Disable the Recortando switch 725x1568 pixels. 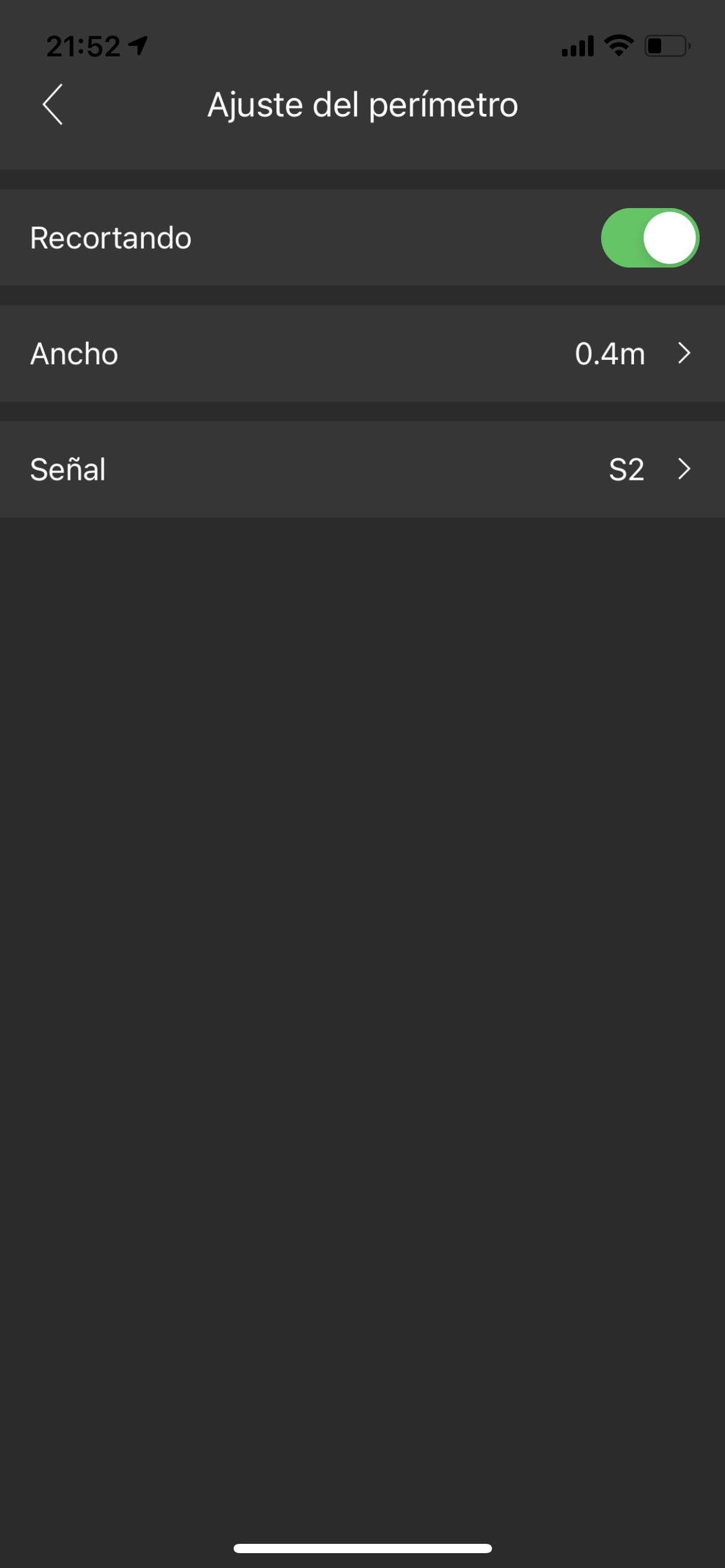pyautogui.click(x=650, y=238)
